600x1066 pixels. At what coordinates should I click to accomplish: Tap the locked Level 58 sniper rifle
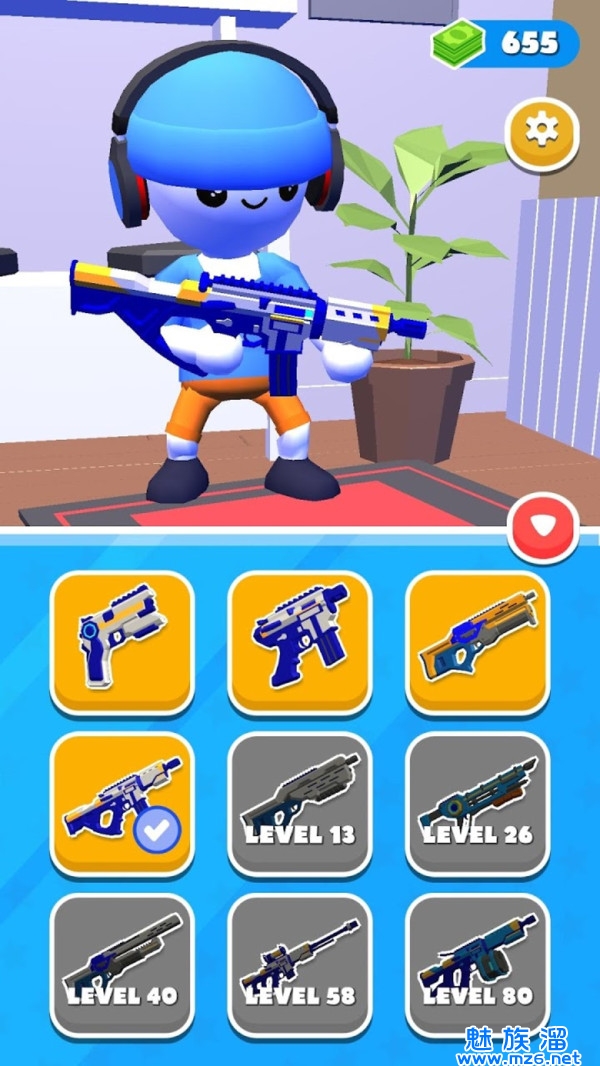pos(299,963)
